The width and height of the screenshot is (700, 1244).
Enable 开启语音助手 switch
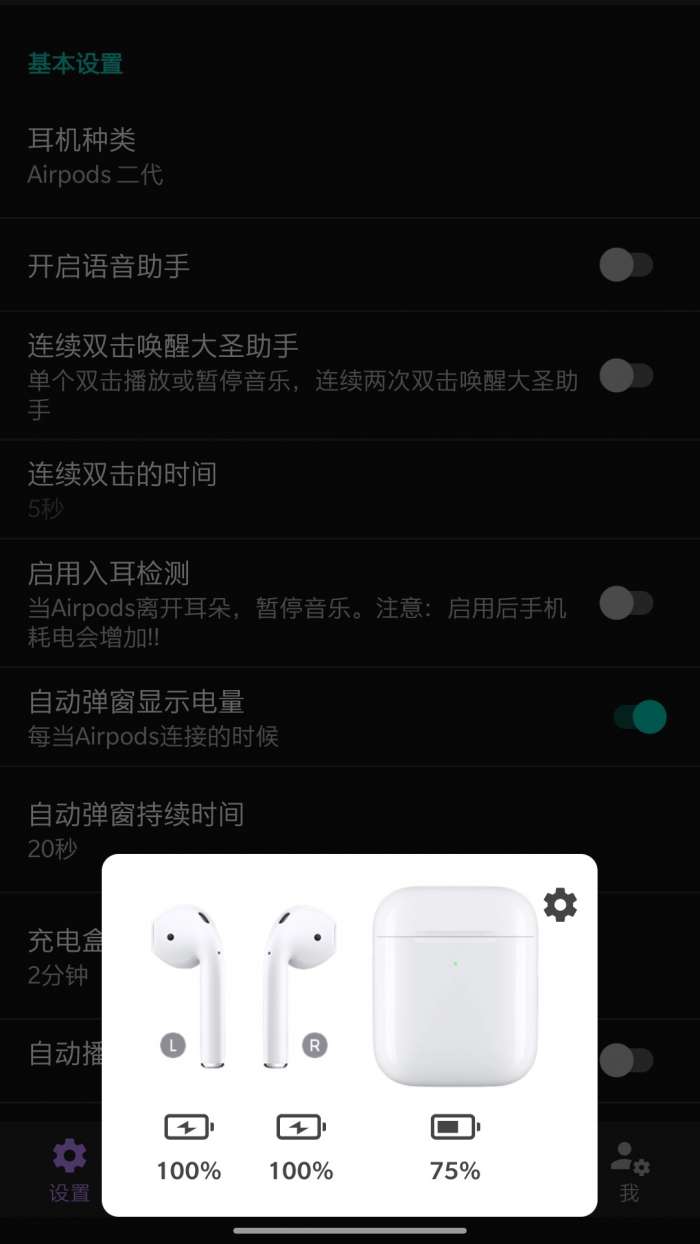point(626,265)
